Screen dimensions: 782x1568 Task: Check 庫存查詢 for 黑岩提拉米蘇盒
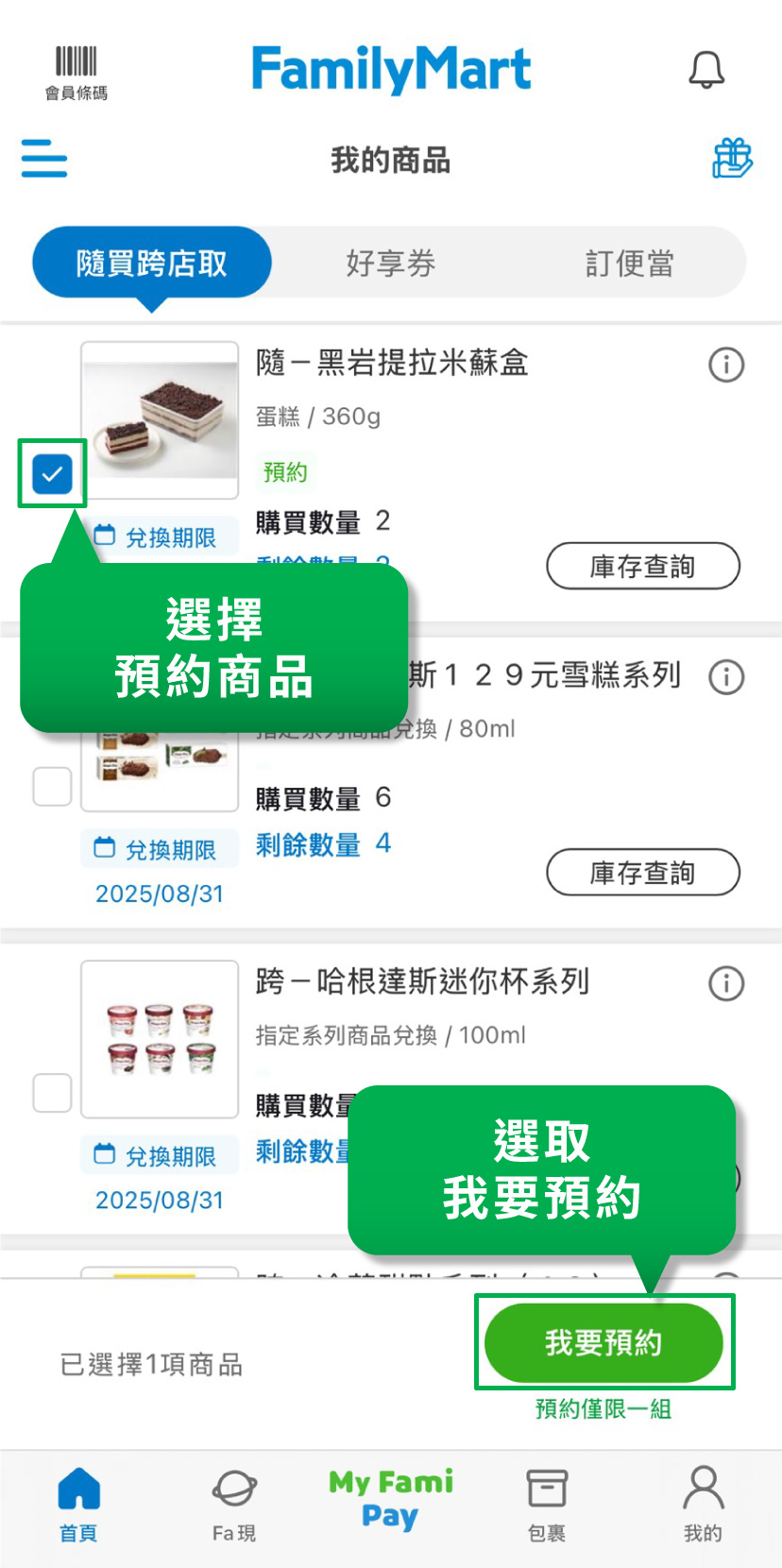tap(642, 566)
